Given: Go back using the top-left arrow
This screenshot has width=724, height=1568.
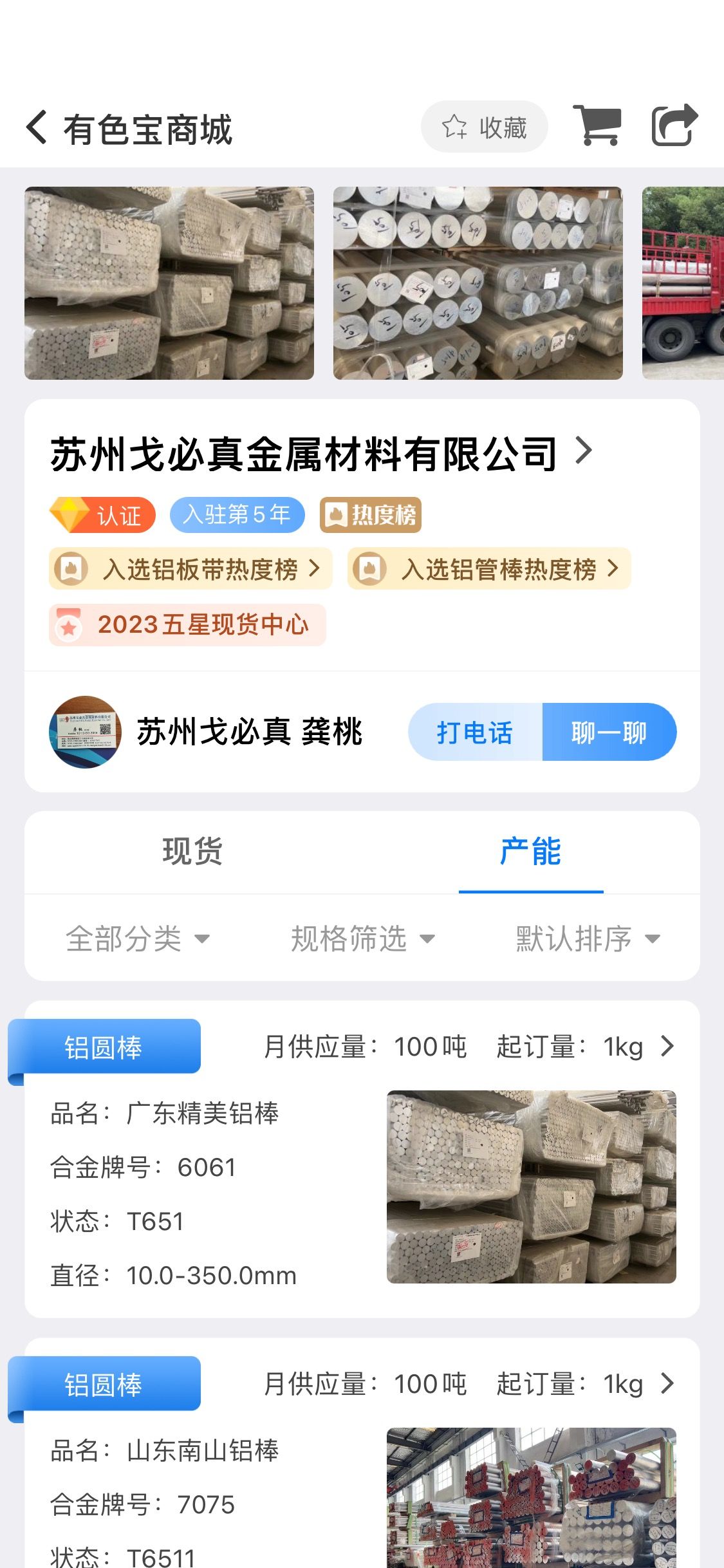Looking at the screenshot, I should [37, 127].
